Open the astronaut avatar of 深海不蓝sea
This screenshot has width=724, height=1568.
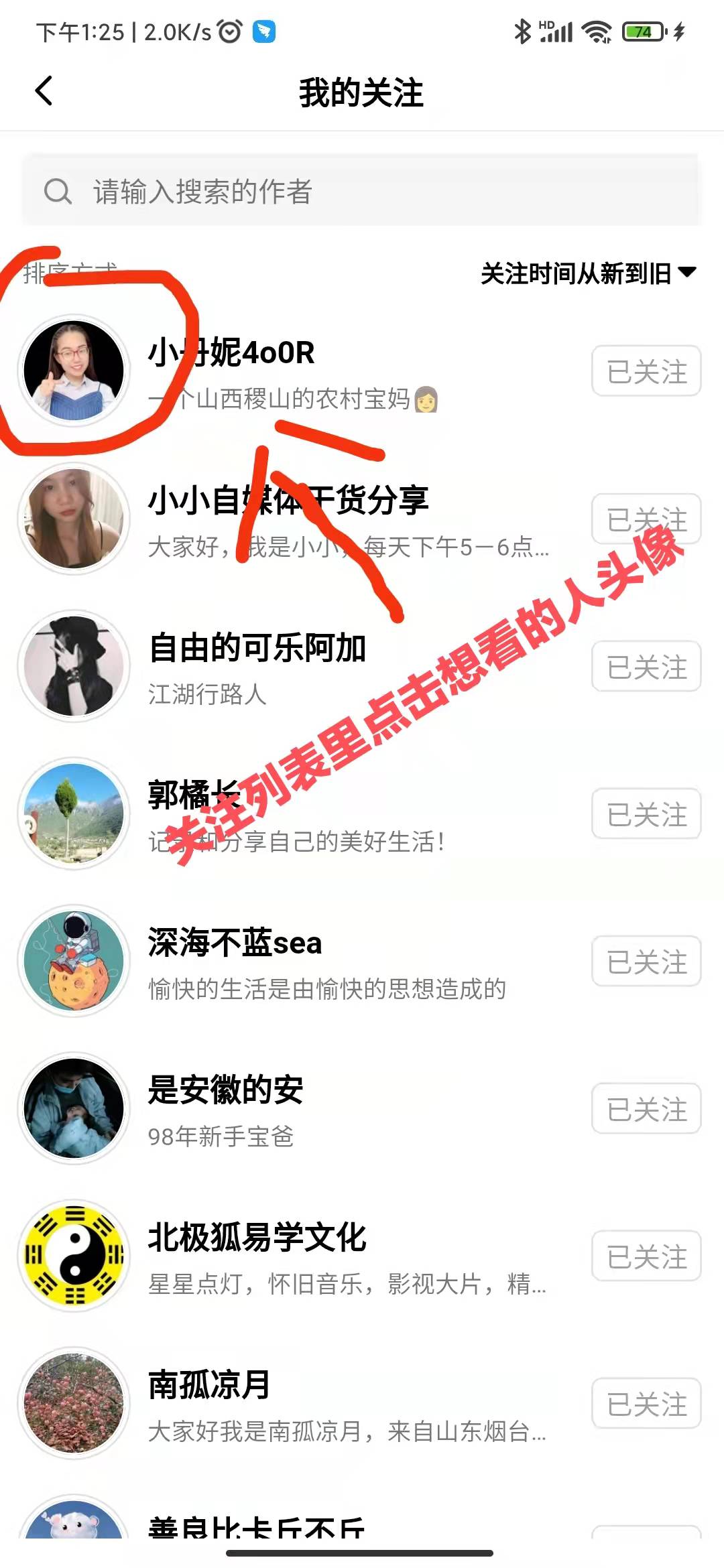(72, 962)
